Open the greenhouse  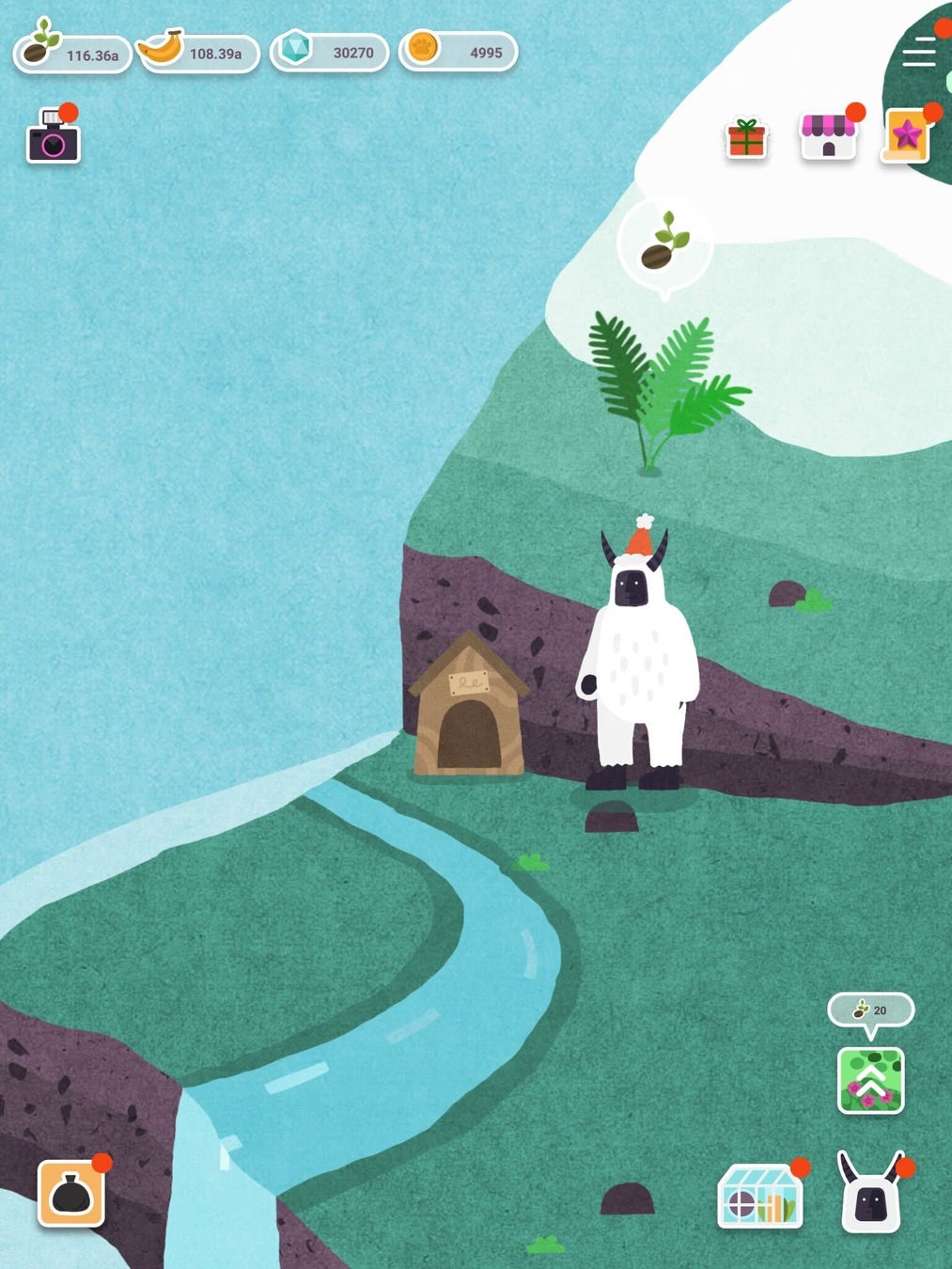[759, 1198]
